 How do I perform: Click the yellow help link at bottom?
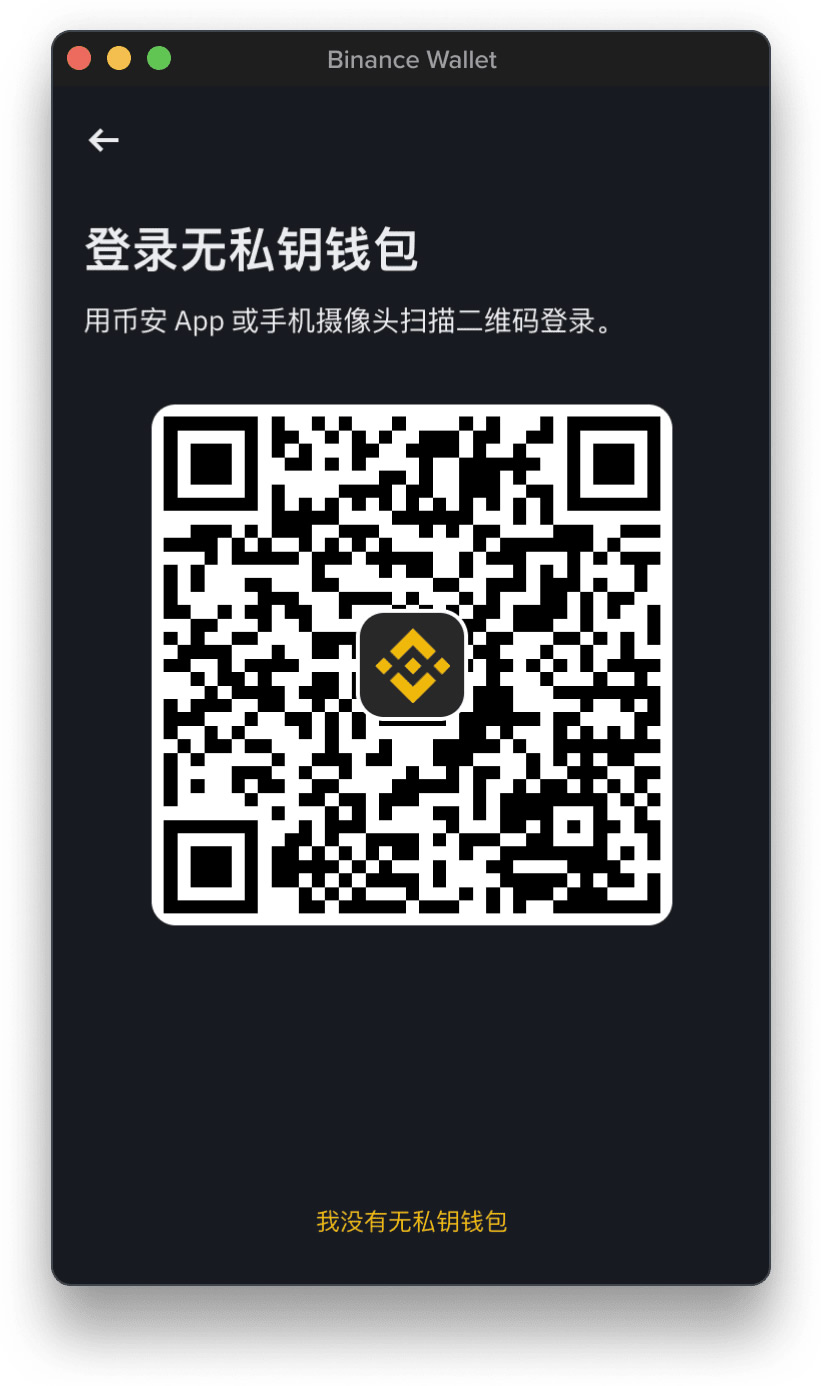point(411,1221)
